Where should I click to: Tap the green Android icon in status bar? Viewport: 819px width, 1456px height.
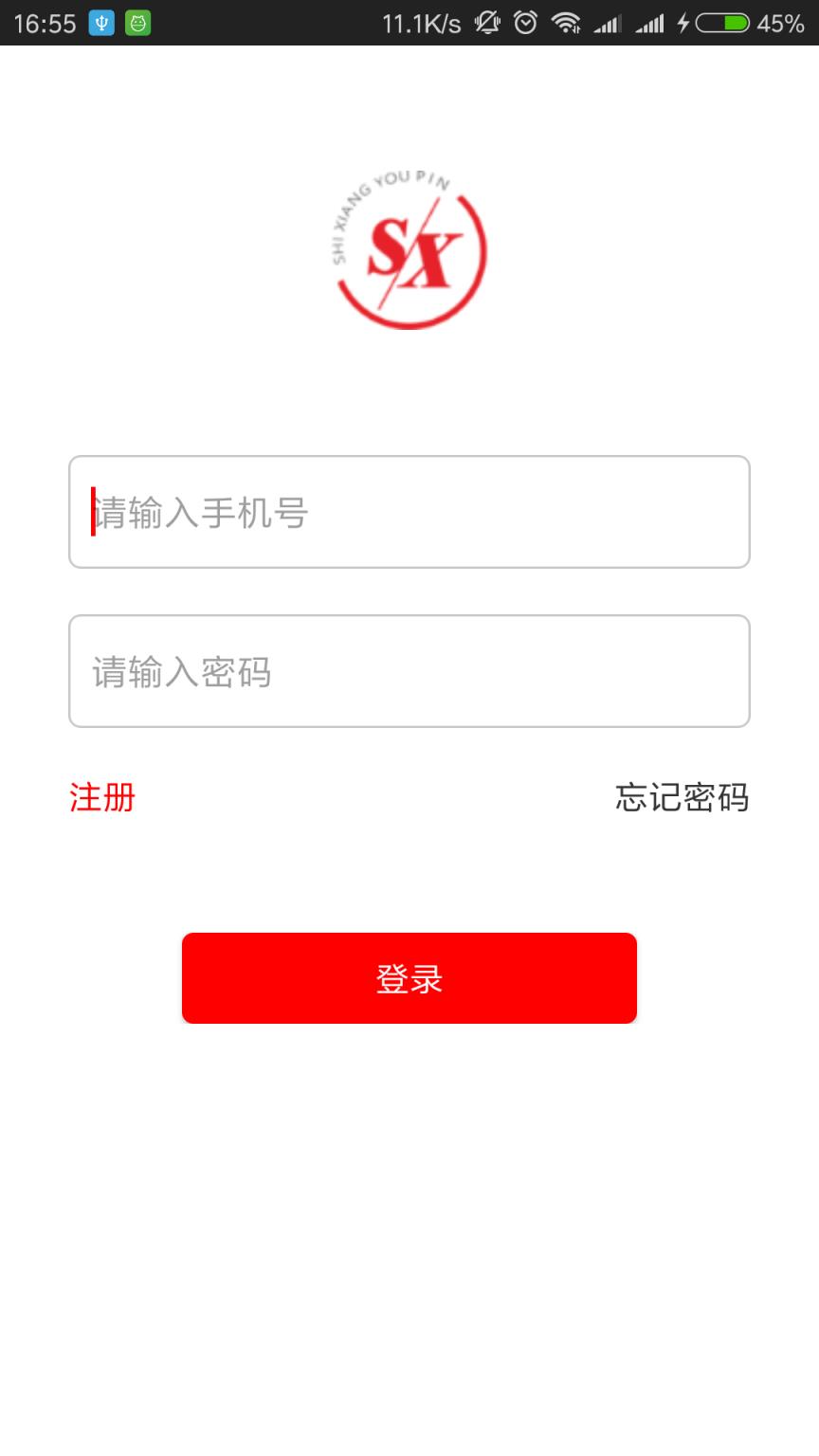138,24
